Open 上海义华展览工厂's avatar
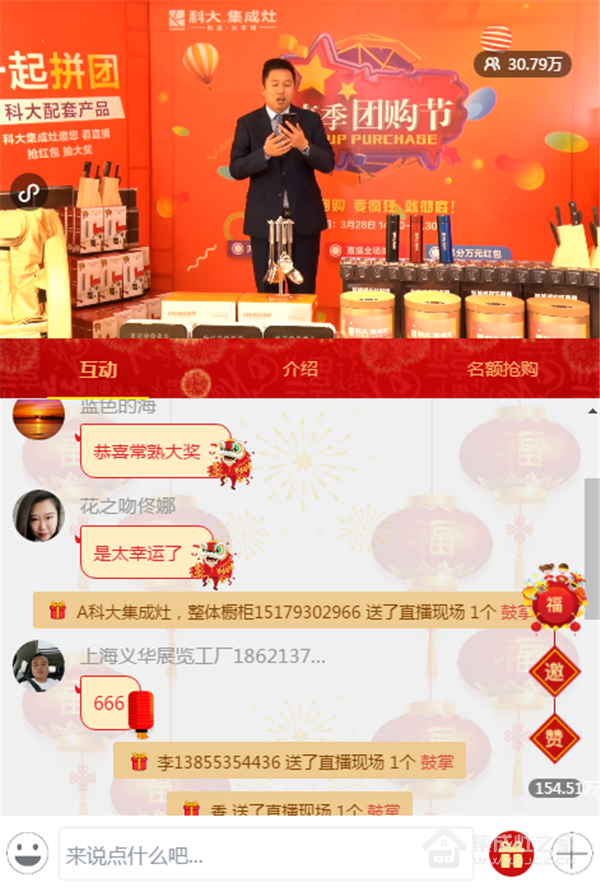 [38, 666]
